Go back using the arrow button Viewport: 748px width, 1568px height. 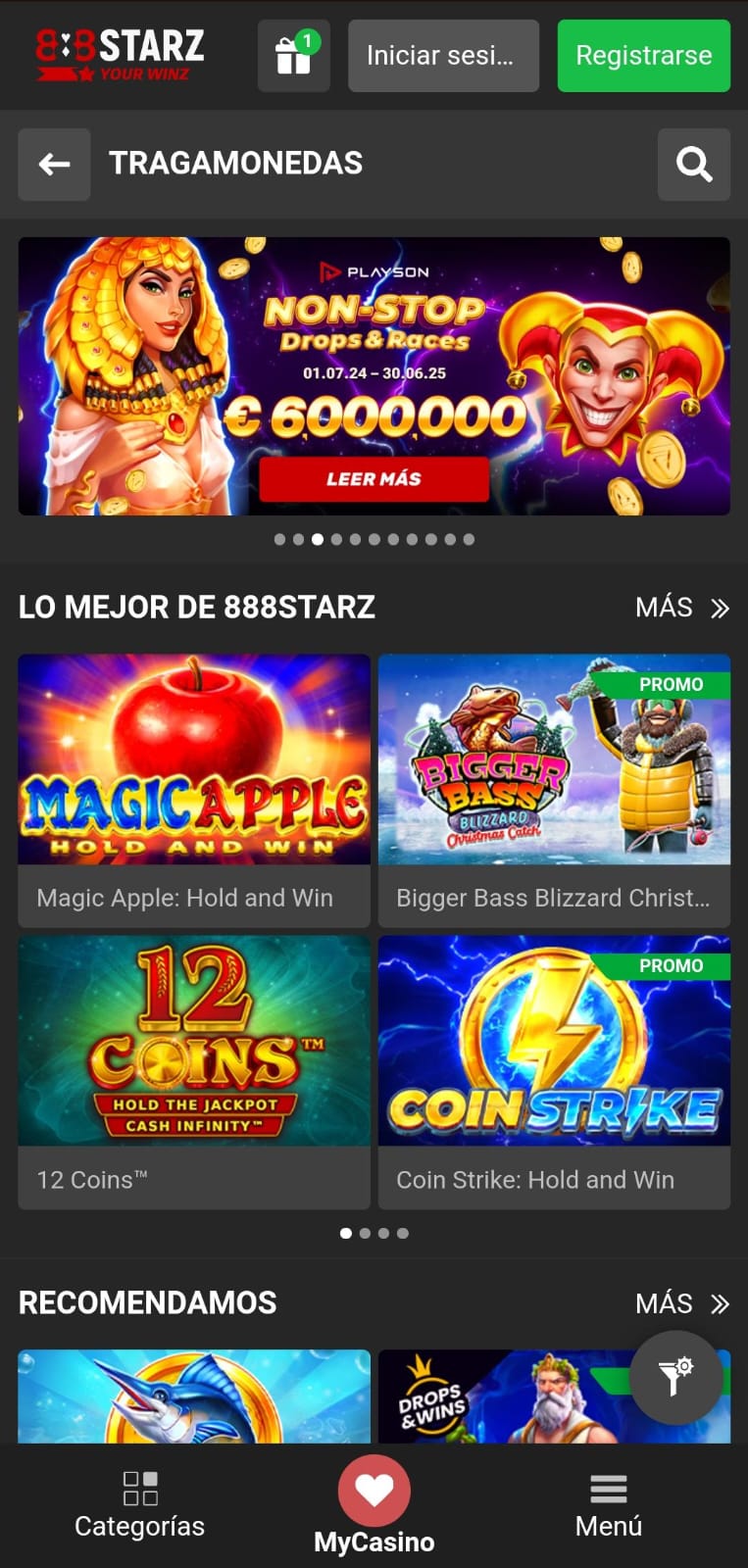coord(54,164)
